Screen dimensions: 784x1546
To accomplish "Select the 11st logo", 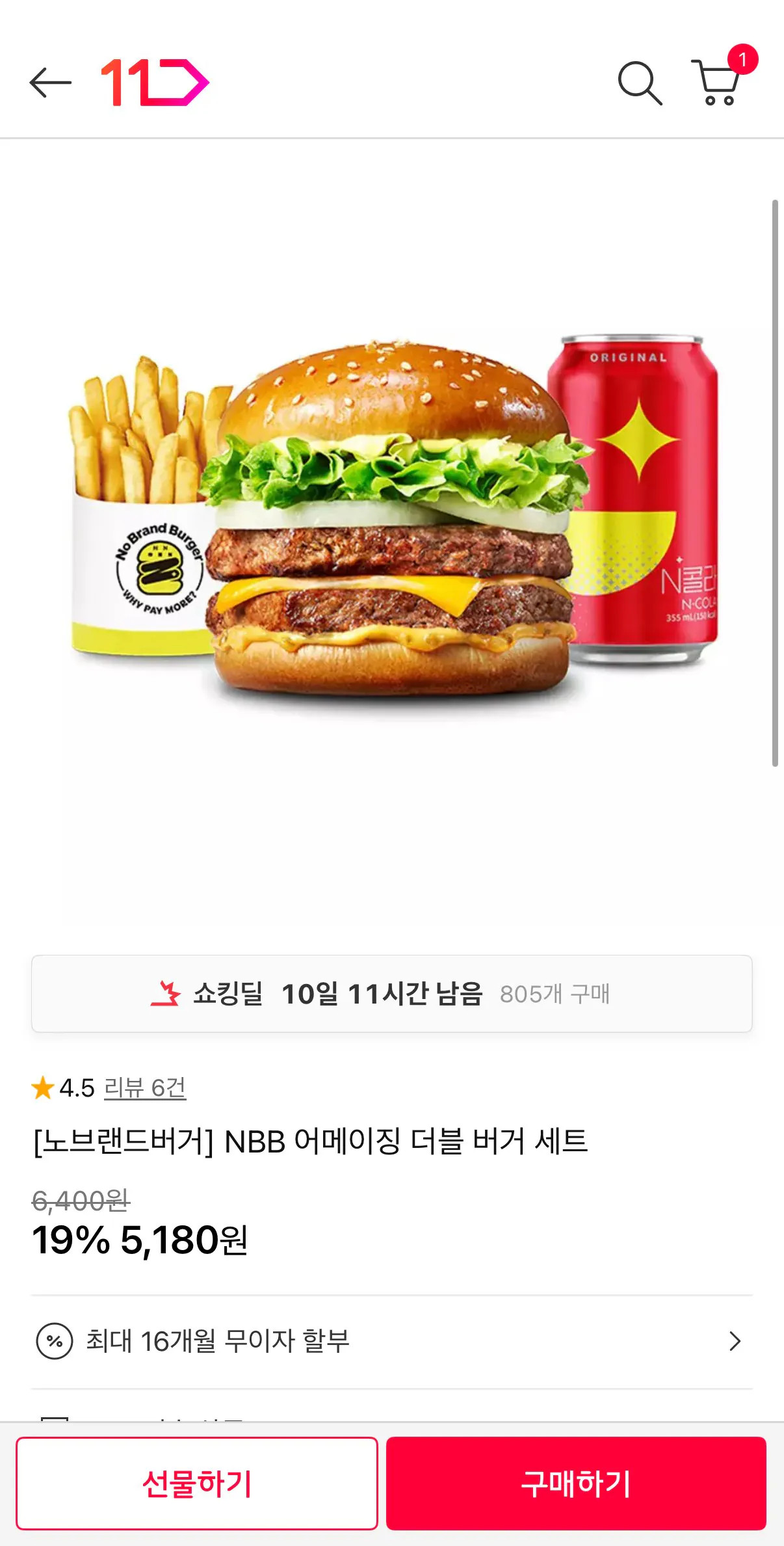I will point(153,82).
